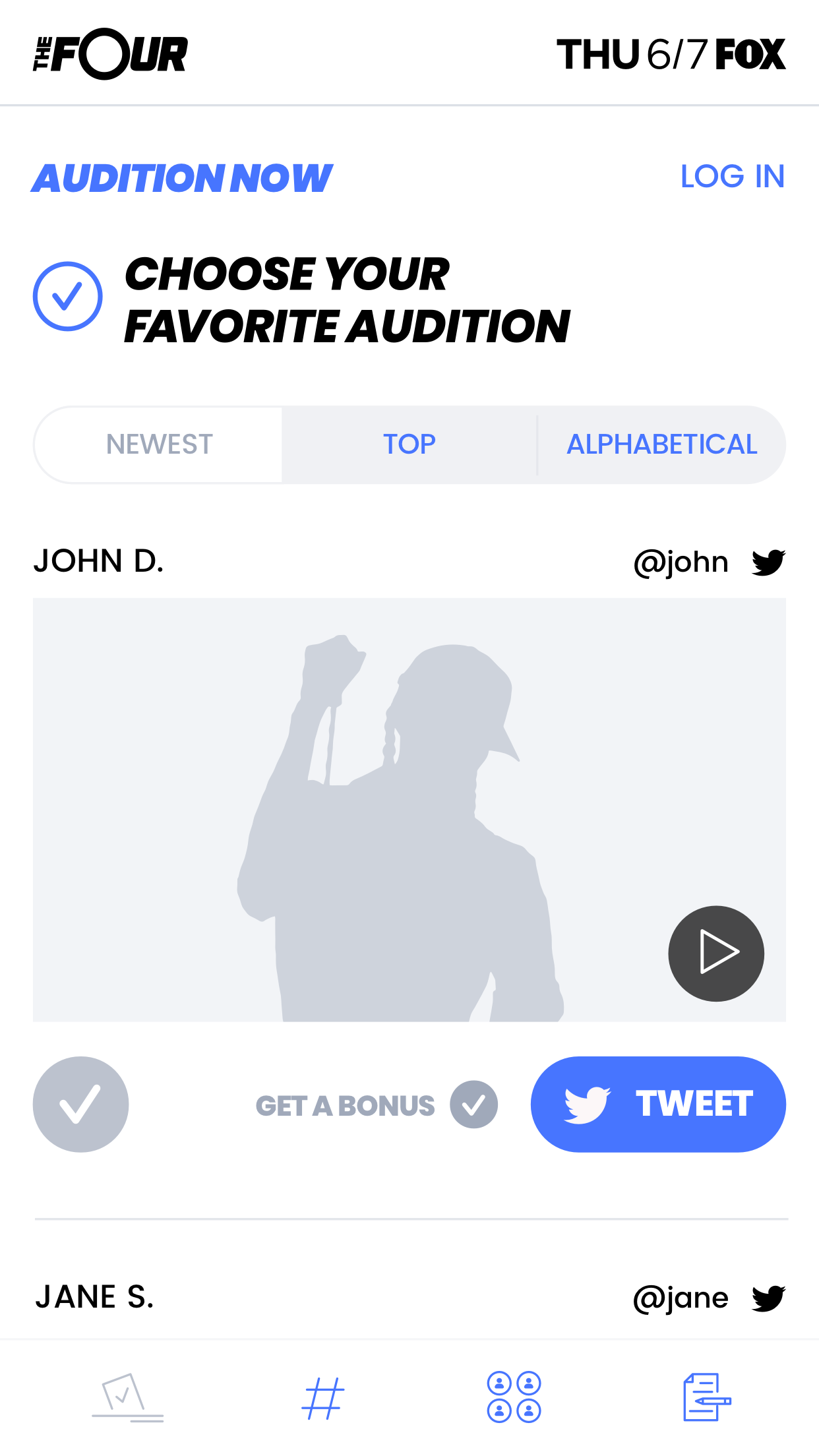The width and height of the screenshot is (819, 1456).
Task: Sort auditions by Alphabetical
Action: [x=662, y=444]
